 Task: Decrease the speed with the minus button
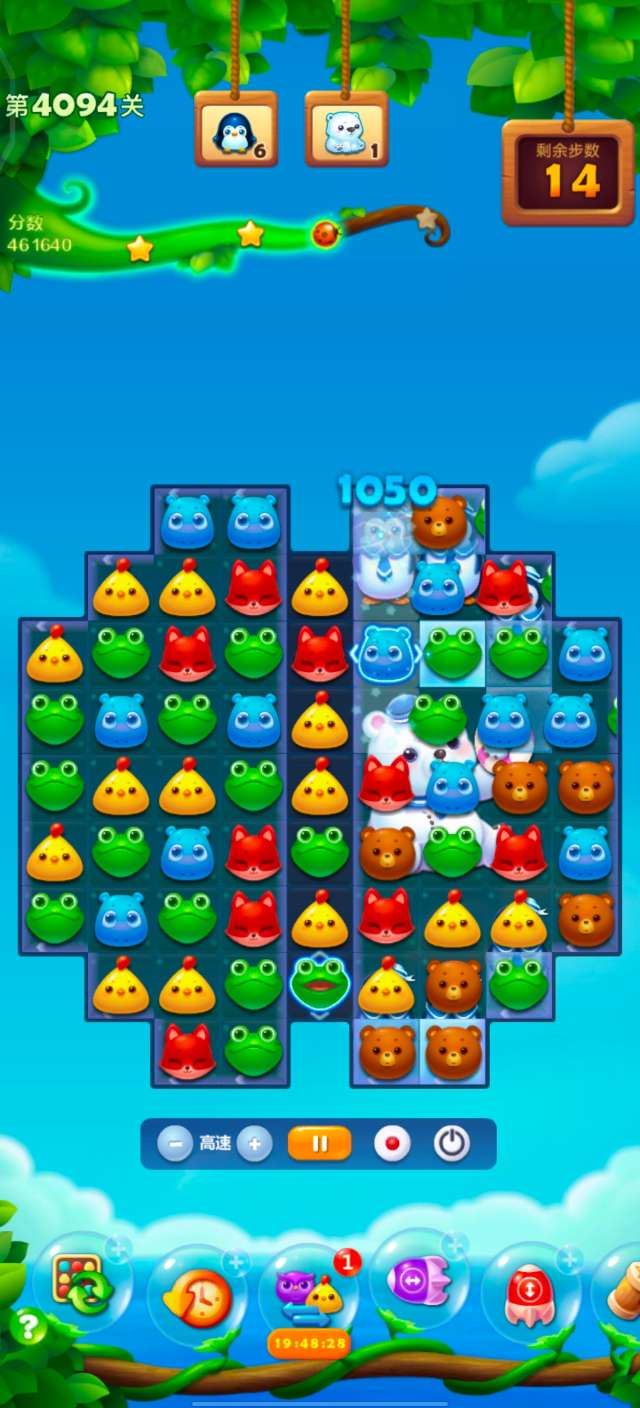[175, 1143]
